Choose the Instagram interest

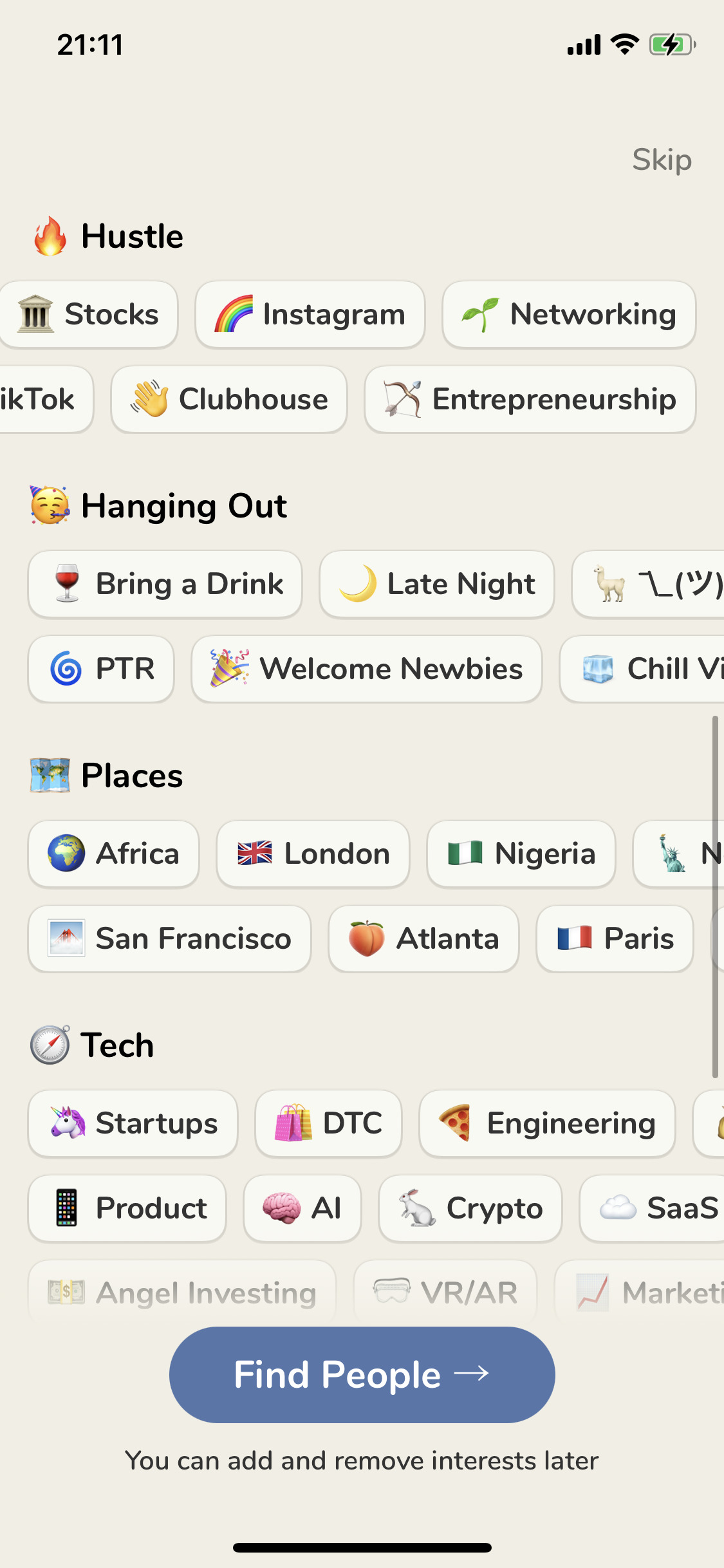click(x=310, y=315)
